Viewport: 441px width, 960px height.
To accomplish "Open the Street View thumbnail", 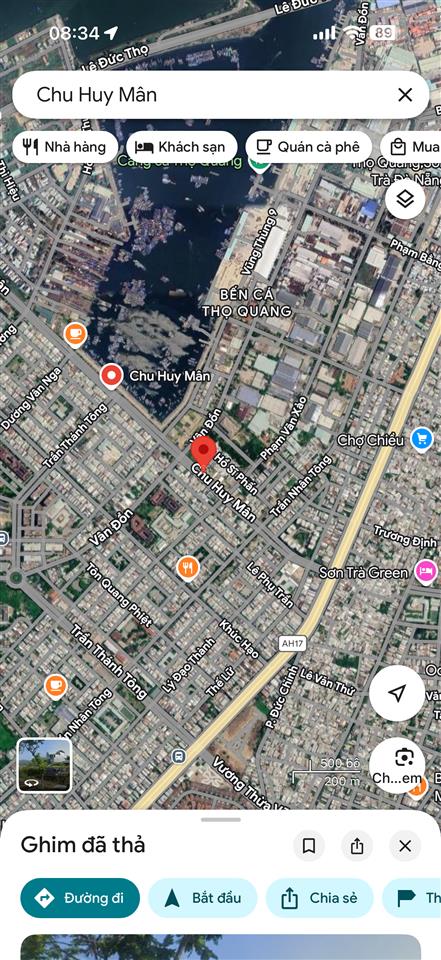I will tap(44, 765).
